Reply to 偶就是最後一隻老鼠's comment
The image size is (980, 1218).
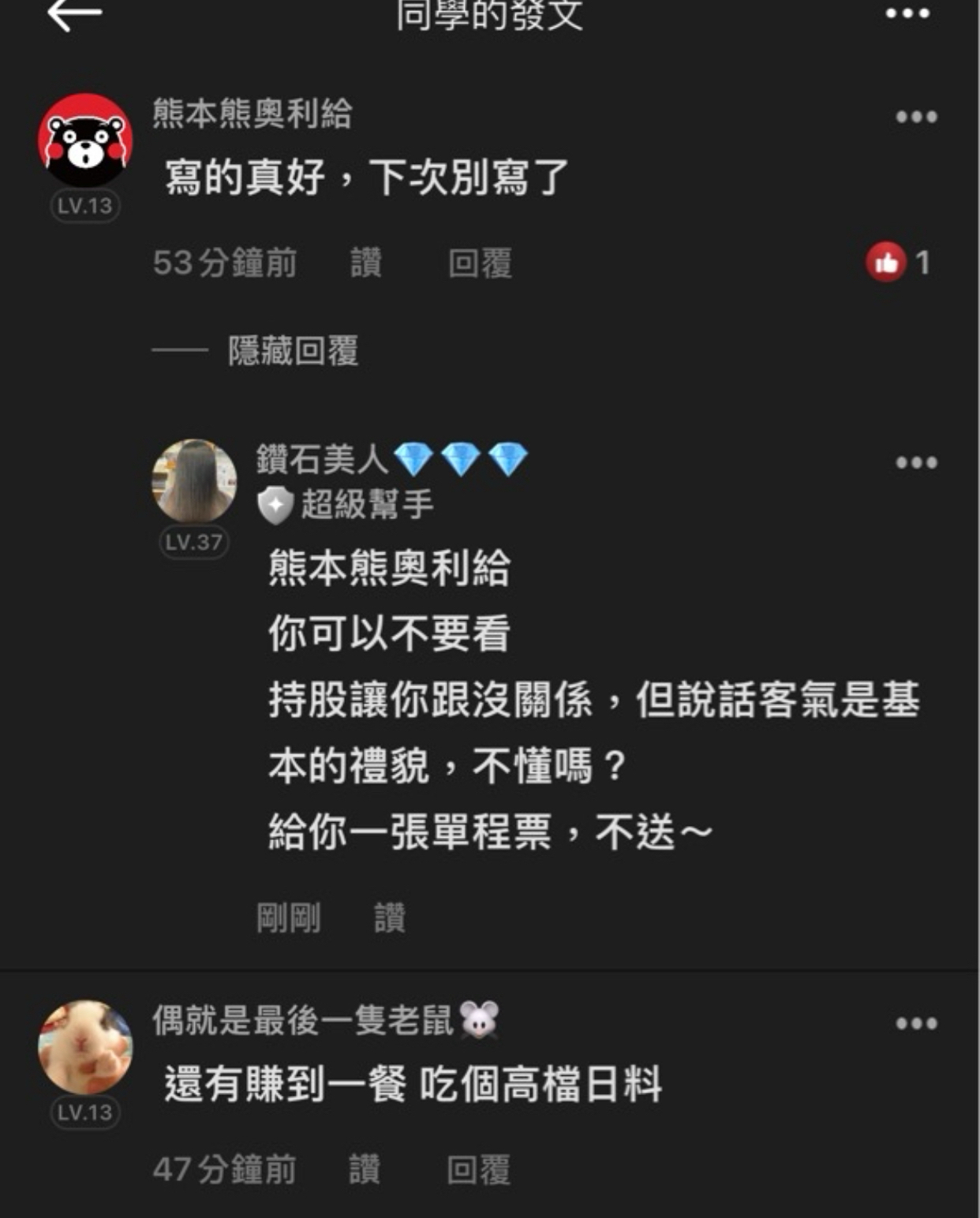pos(478,1169)
